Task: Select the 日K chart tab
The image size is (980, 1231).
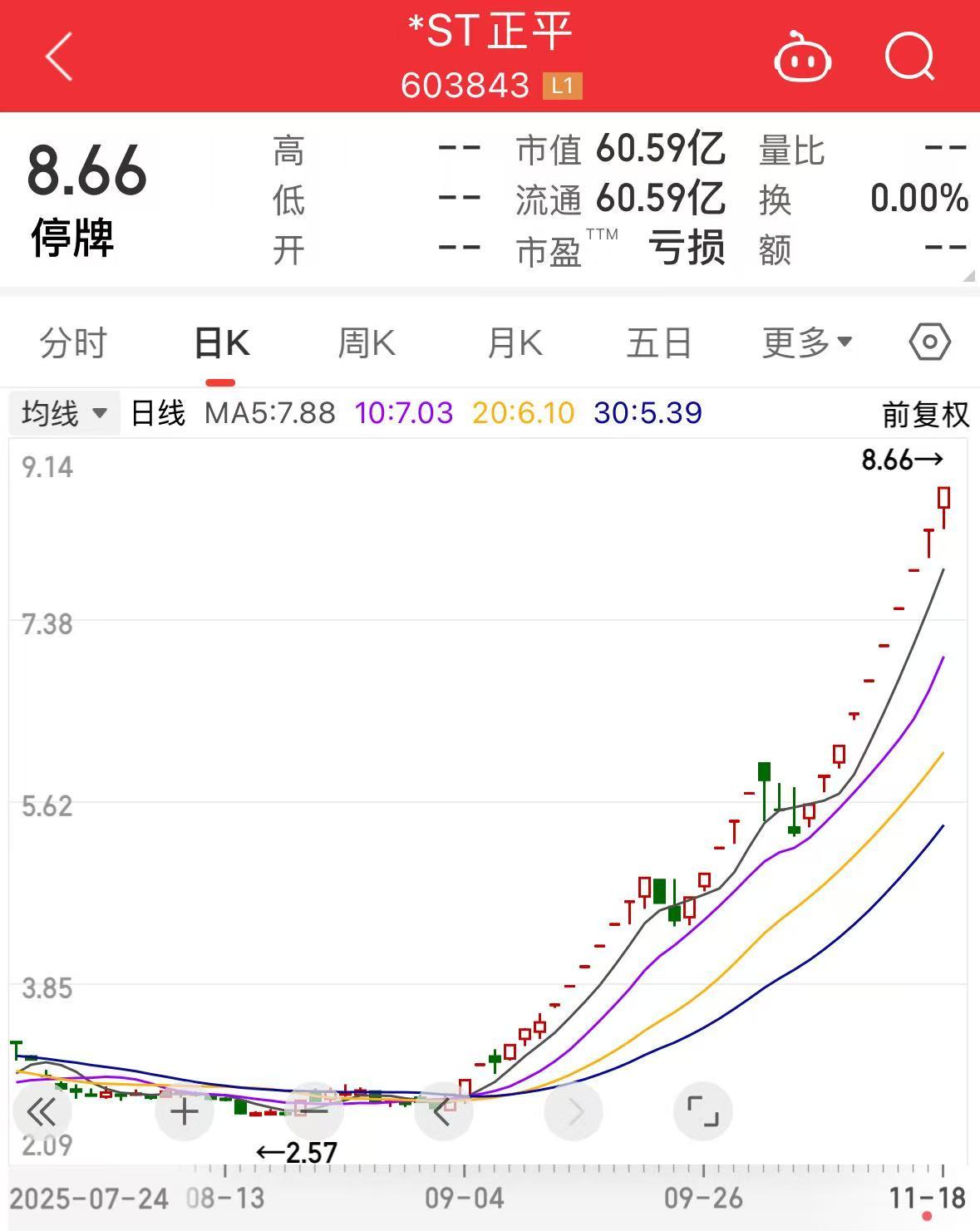Action: (221, 343)
